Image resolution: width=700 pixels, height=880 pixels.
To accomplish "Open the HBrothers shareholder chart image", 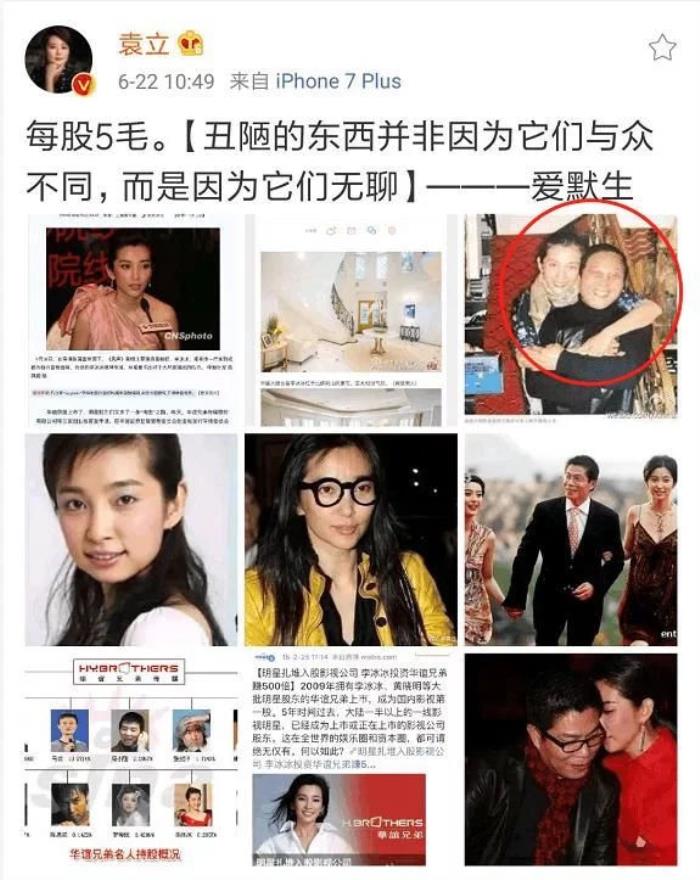I will coord(132,760).
